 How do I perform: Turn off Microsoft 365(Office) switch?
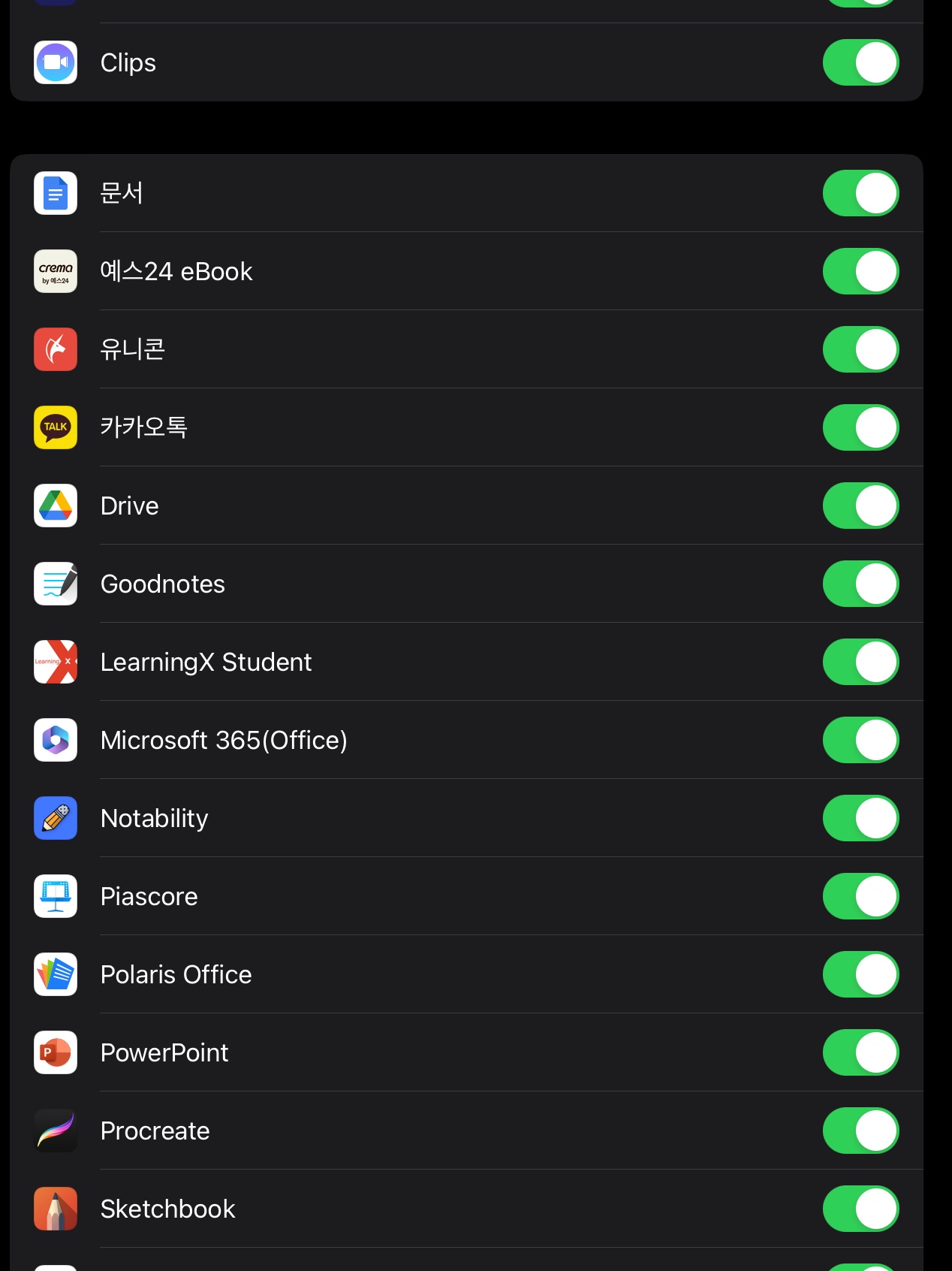click(x=860, y=740)
